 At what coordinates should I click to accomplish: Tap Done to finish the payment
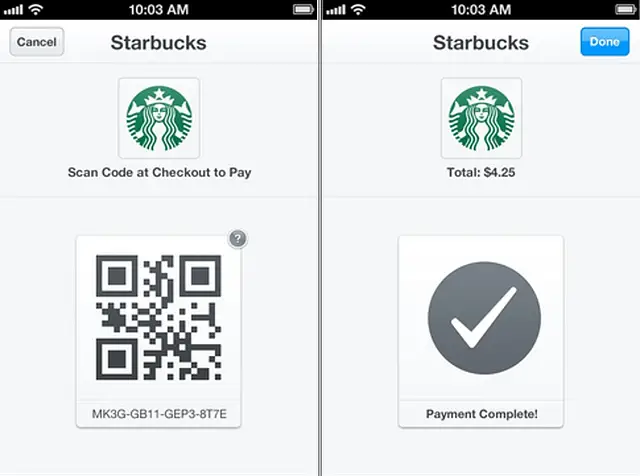coord(604,42)
